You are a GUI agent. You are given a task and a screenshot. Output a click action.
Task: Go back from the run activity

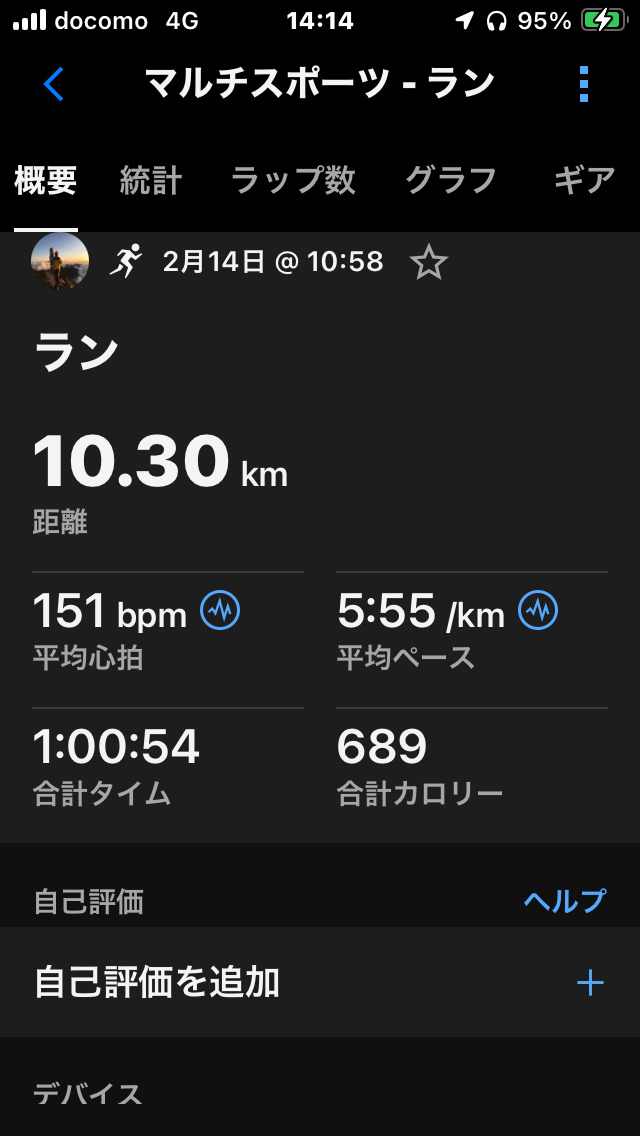[54, 84]
